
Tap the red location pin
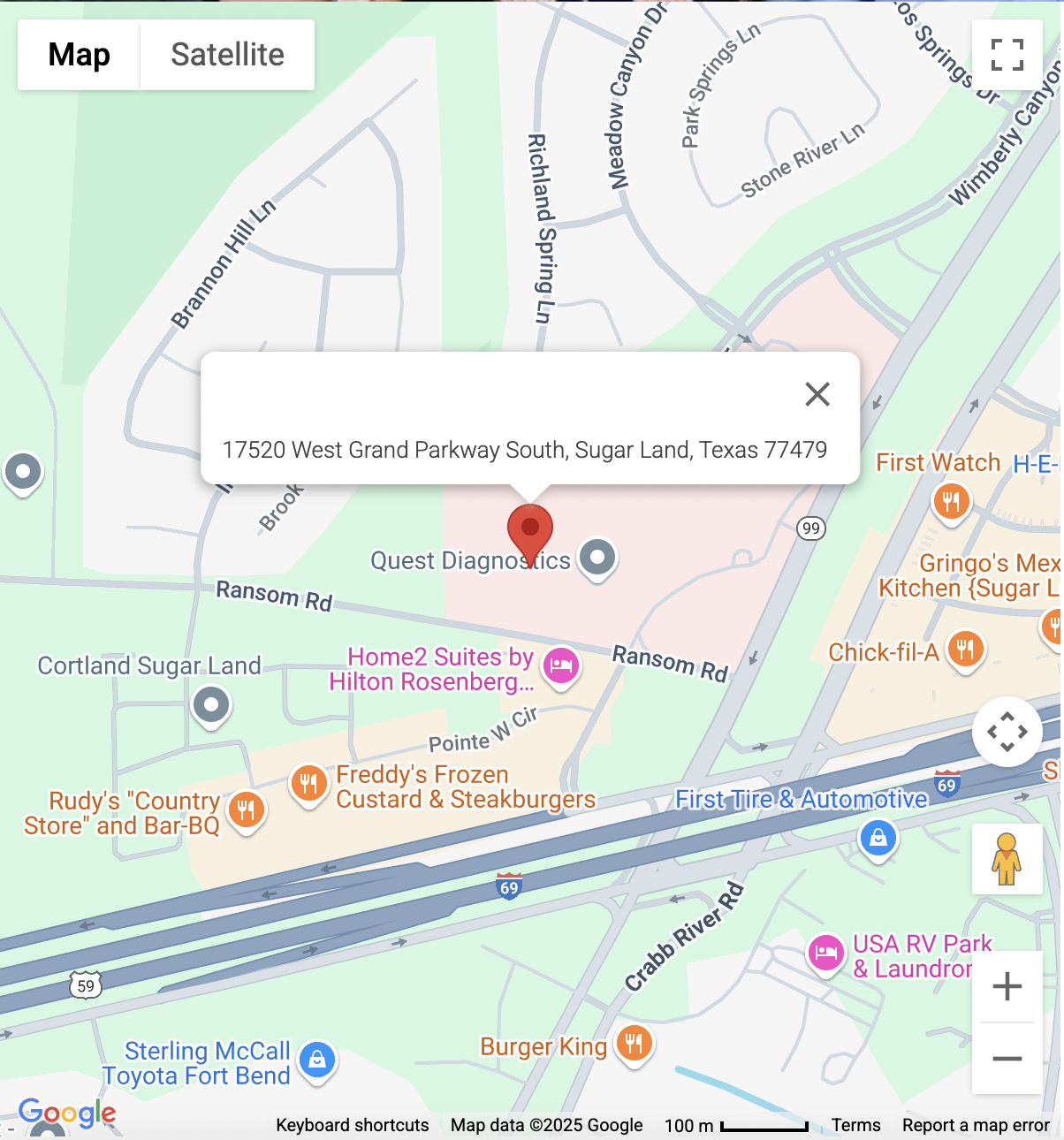coord(530,532)
